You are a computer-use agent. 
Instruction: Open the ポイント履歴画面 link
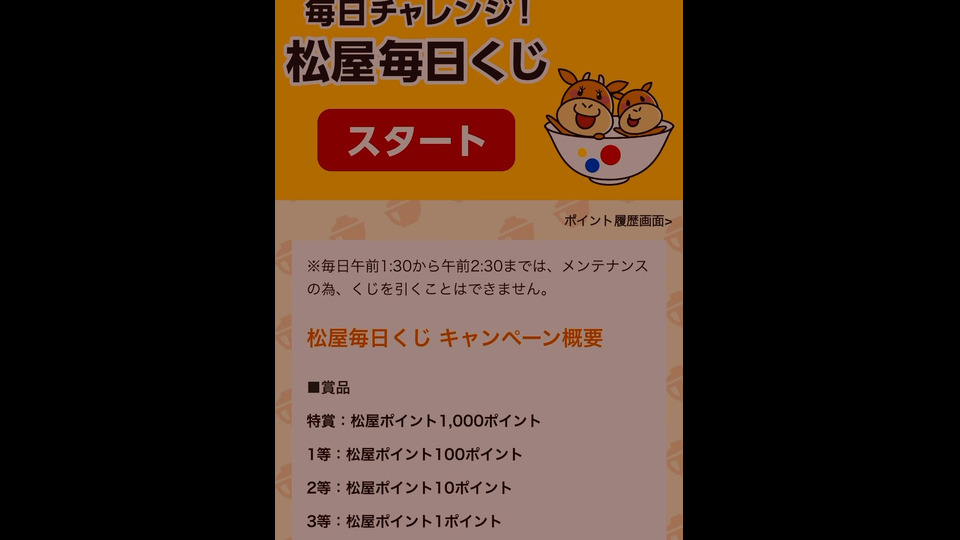pyautogui.click(x=617, y=221)
